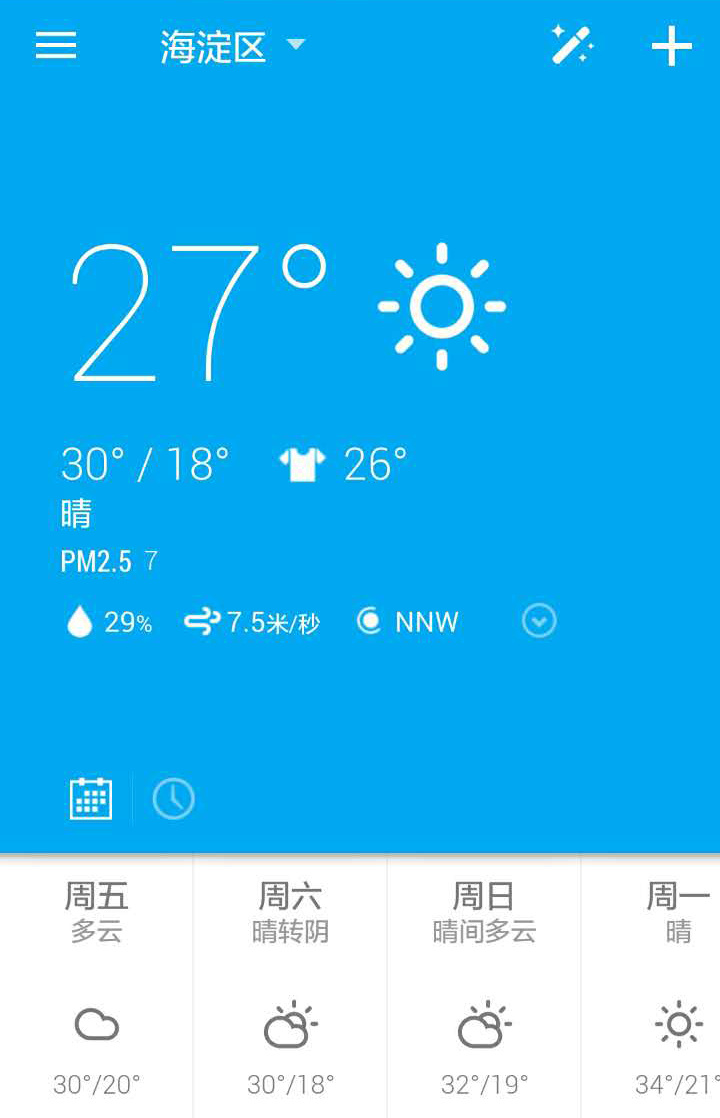The image size is (720, 1118).
Task: Expand more weather details chevron
Action: (539, 622)
